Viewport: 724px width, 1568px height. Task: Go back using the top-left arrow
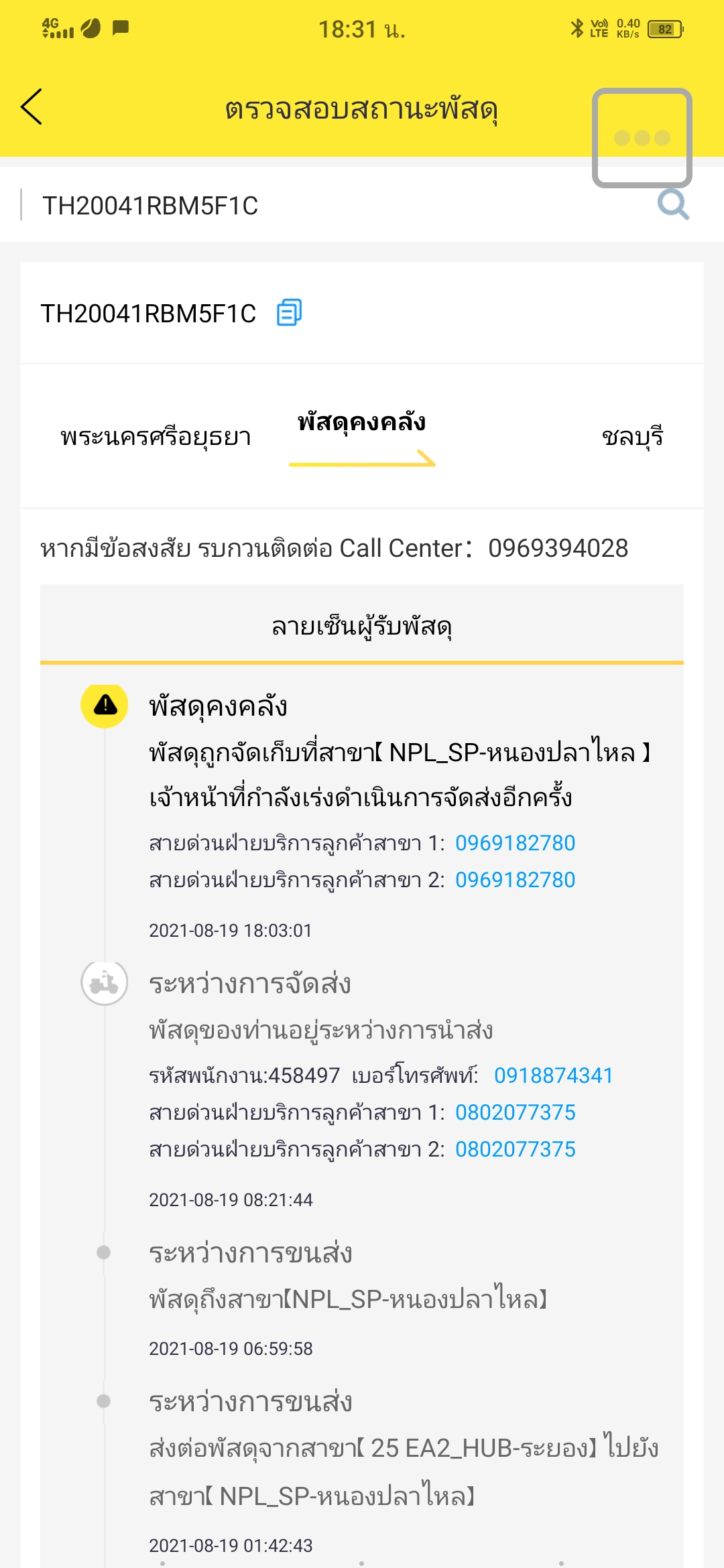tap(32, 107)
